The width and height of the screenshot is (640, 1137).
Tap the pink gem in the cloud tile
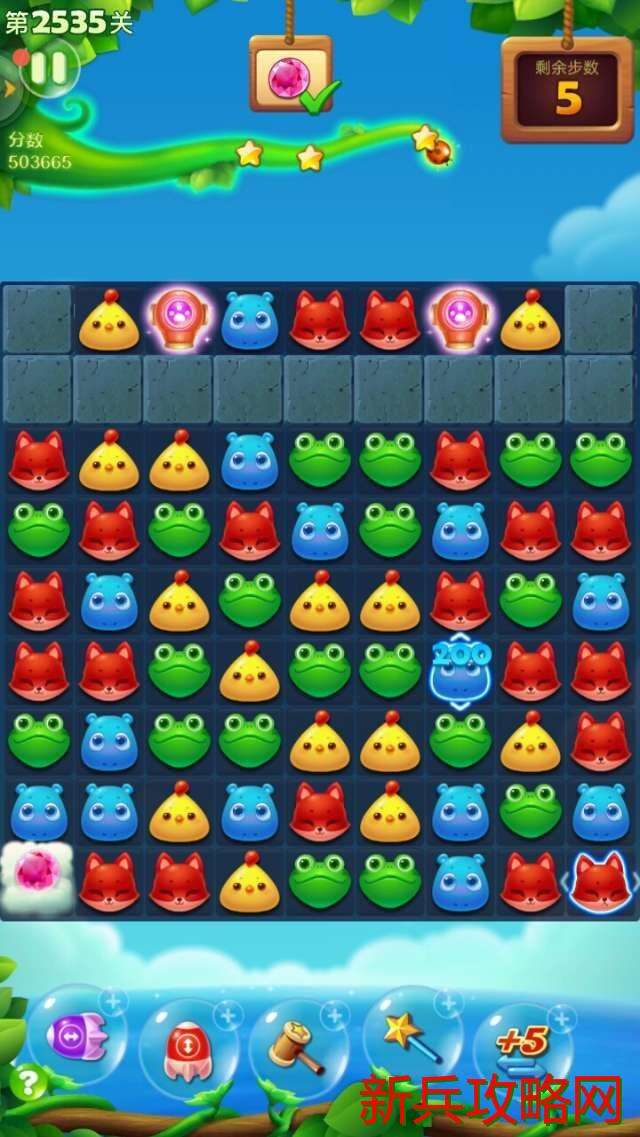[39, 877]
